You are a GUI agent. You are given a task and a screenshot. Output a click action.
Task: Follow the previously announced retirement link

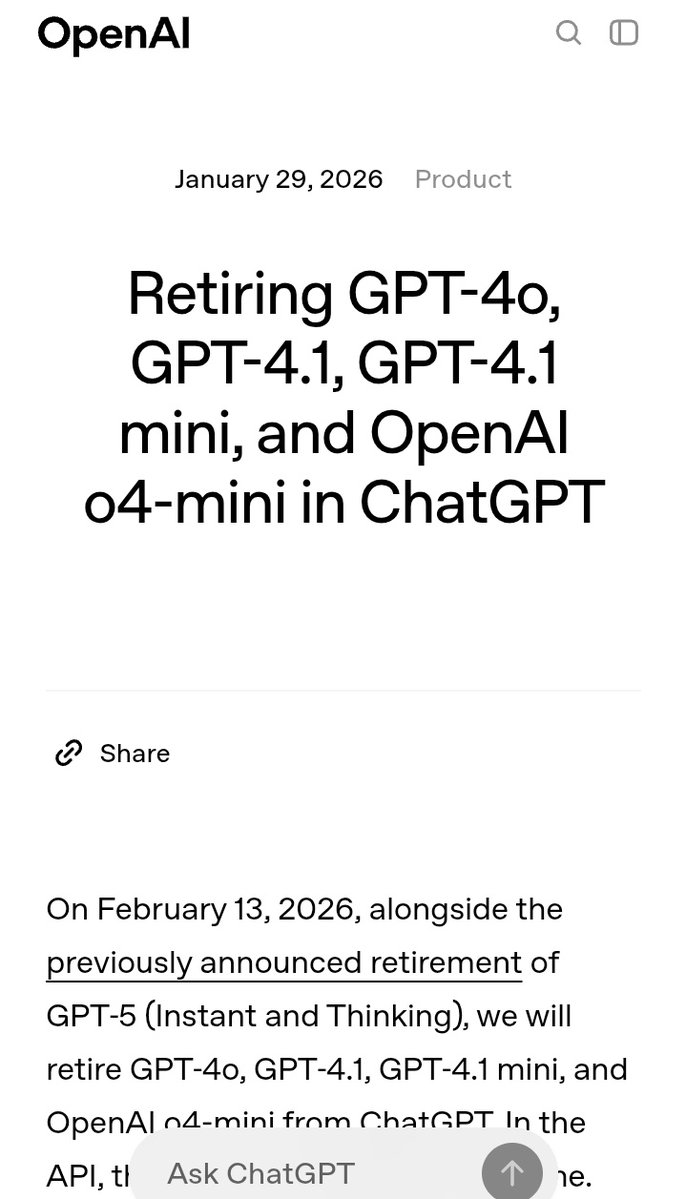click(x=284, y=963)
